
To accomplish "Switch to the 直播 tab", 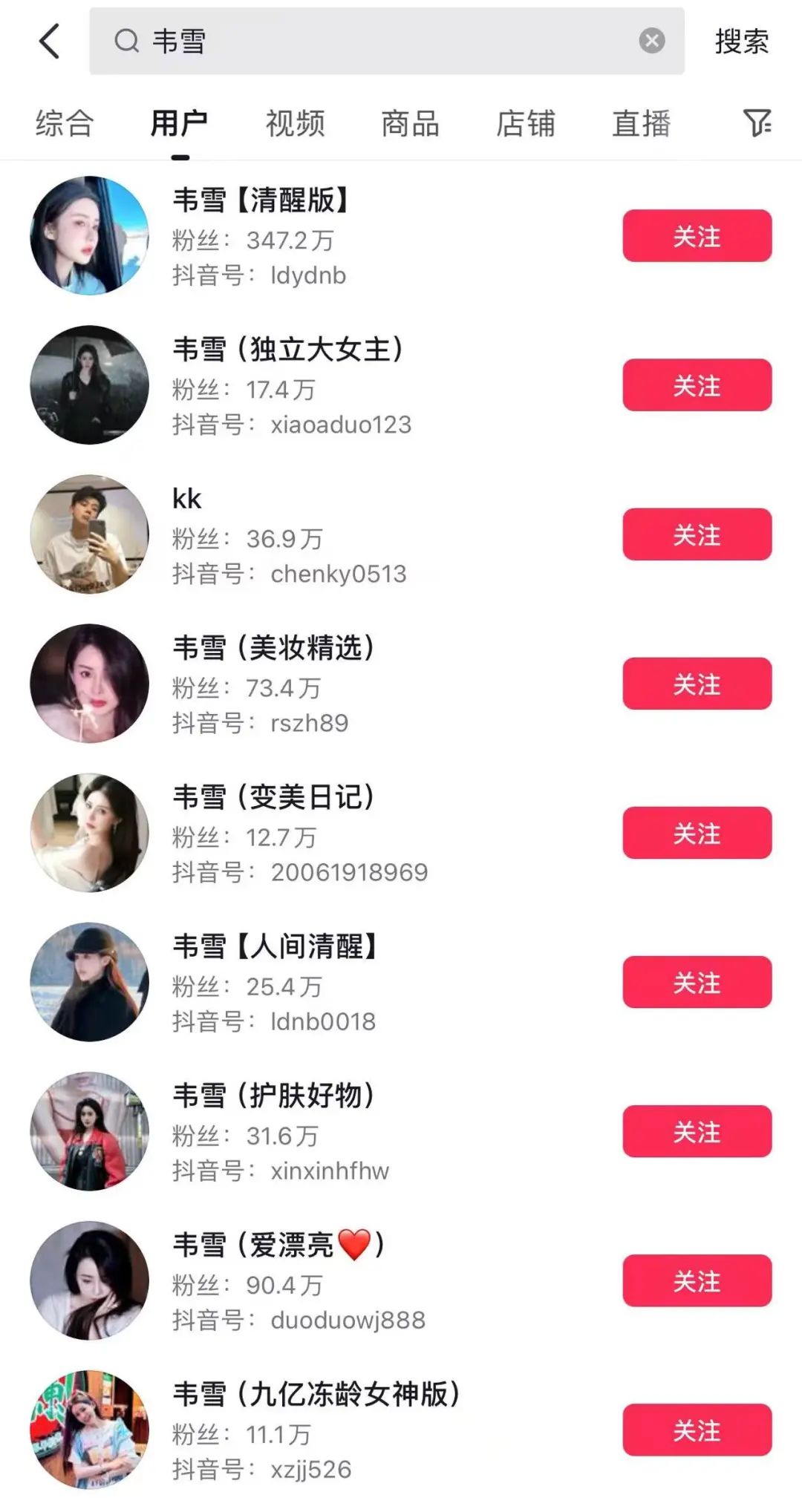I will tap(641, 123).
